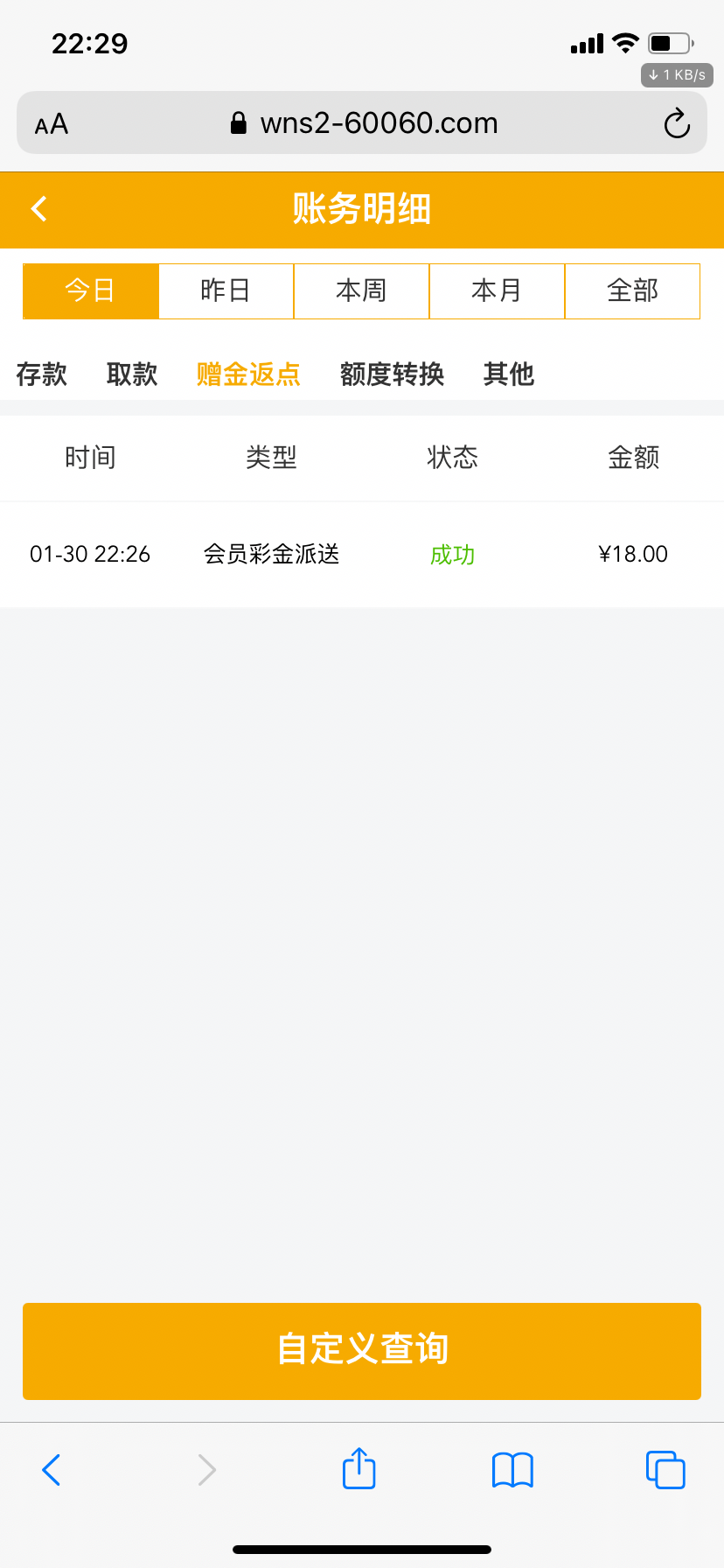The width and height of the screenshot is (724, 1568).
Task: Go back from 账务明细 page
Action: (39, 209)
